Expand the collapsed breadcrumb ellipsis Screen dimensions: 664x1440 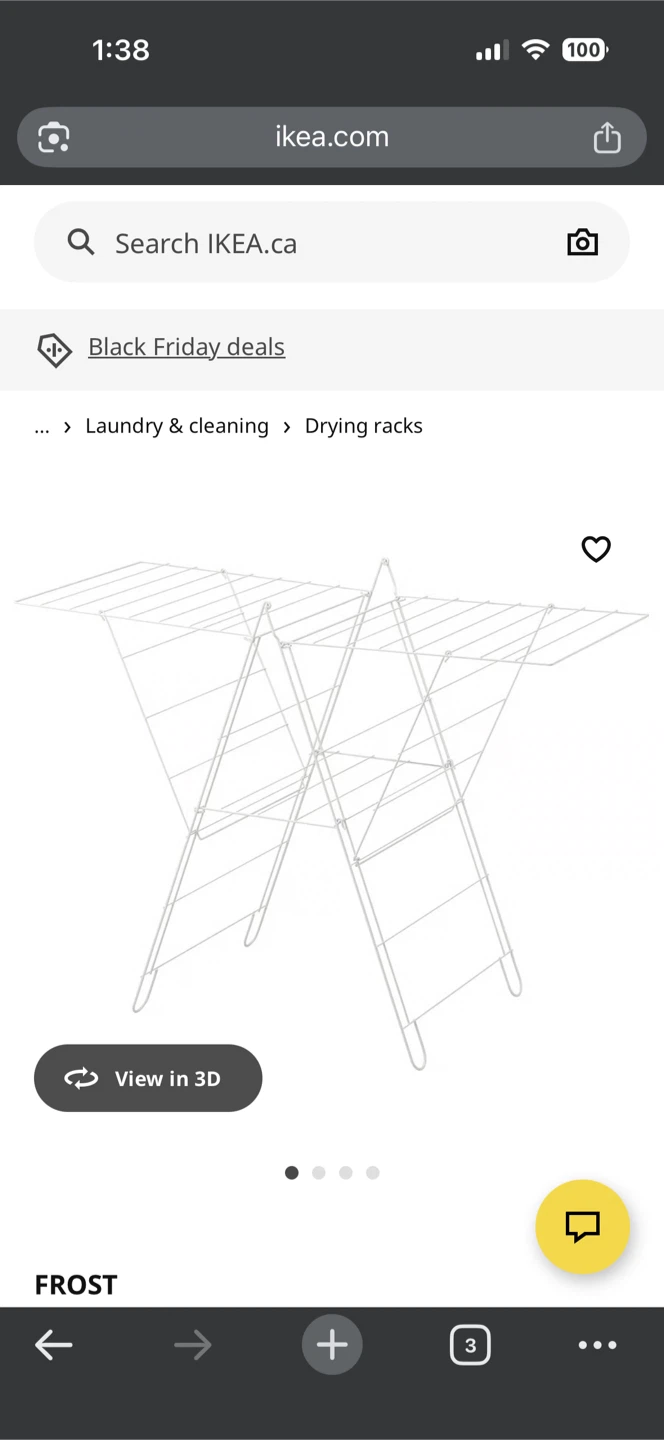[42, 426]
